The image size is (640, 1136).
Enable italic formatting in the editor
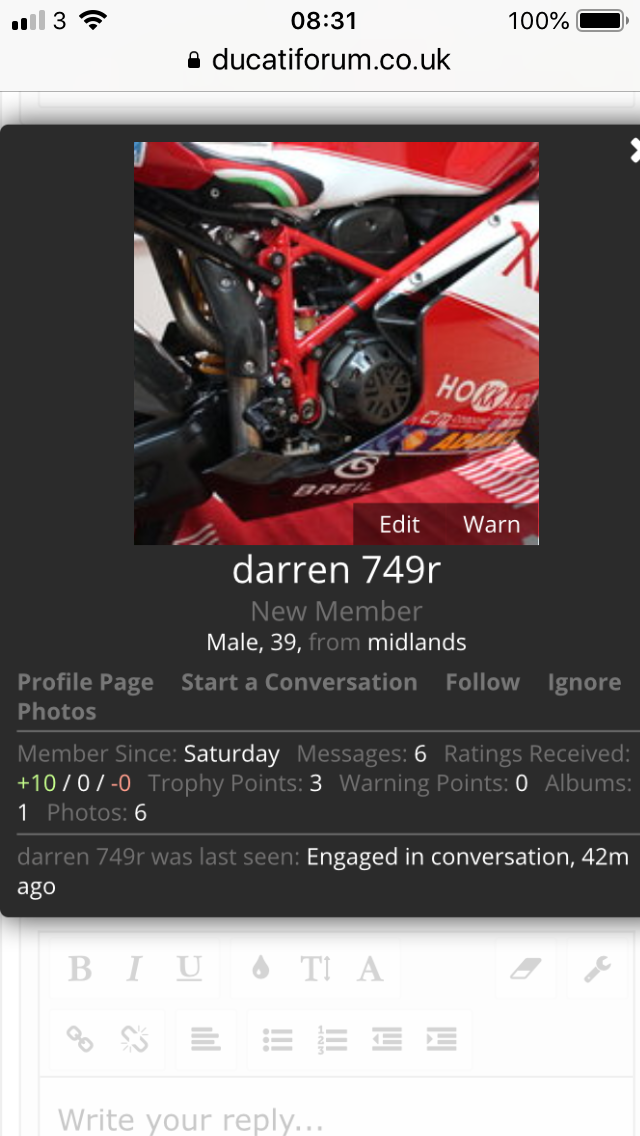tap(134, 968)
